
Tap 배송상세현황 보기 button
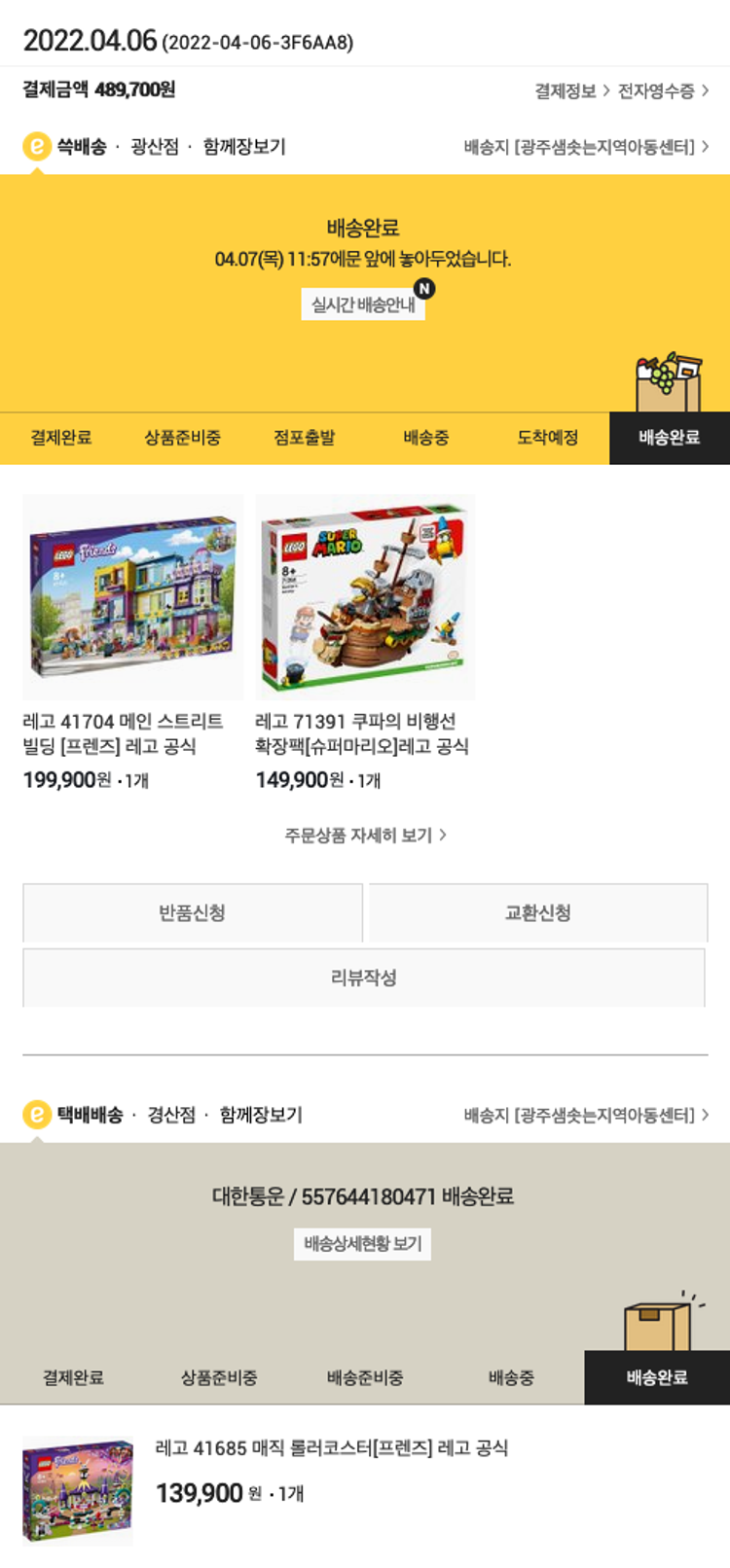pos(363,1243)
